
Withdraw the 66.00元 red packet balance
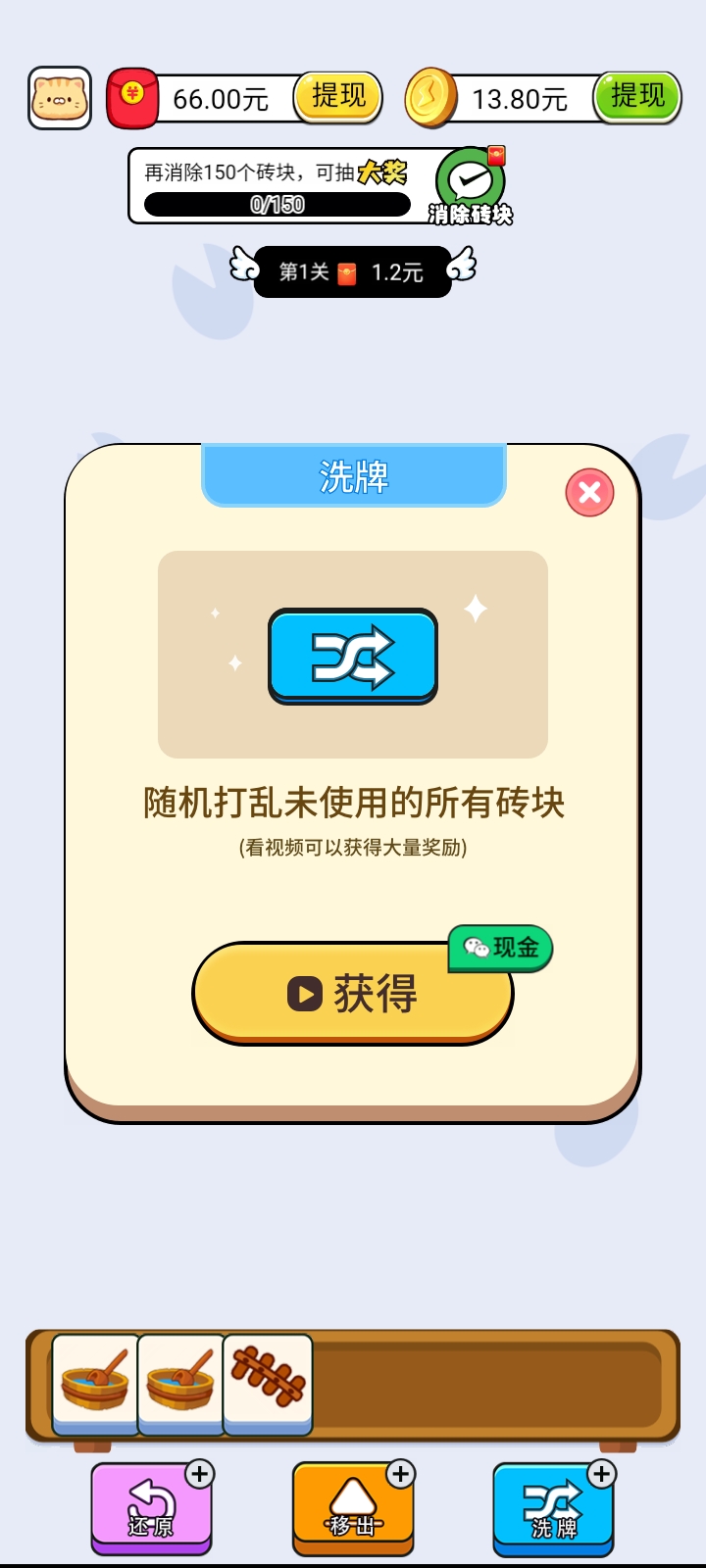coord(337,97)
